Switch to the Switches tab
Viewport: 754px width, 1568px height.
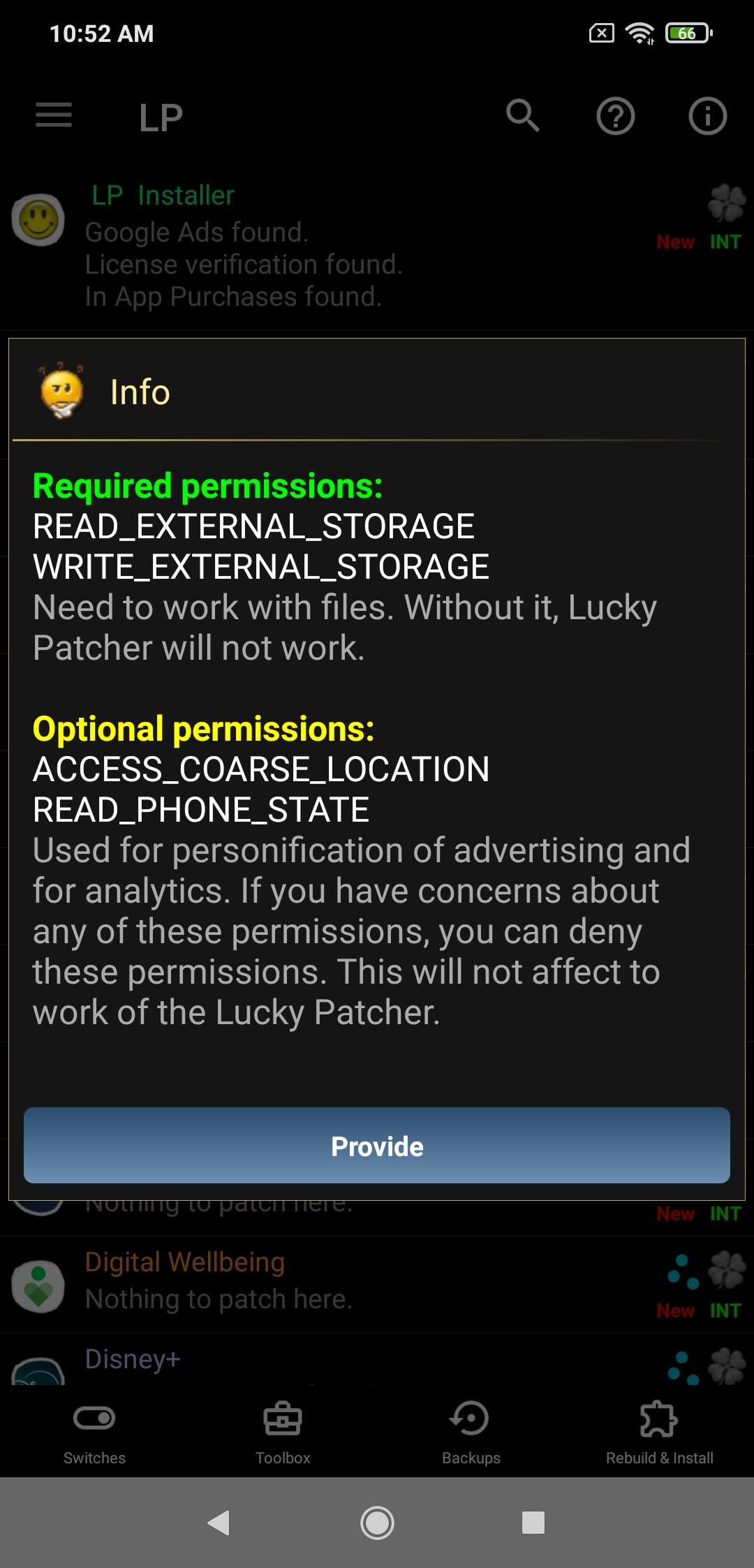94,1431
